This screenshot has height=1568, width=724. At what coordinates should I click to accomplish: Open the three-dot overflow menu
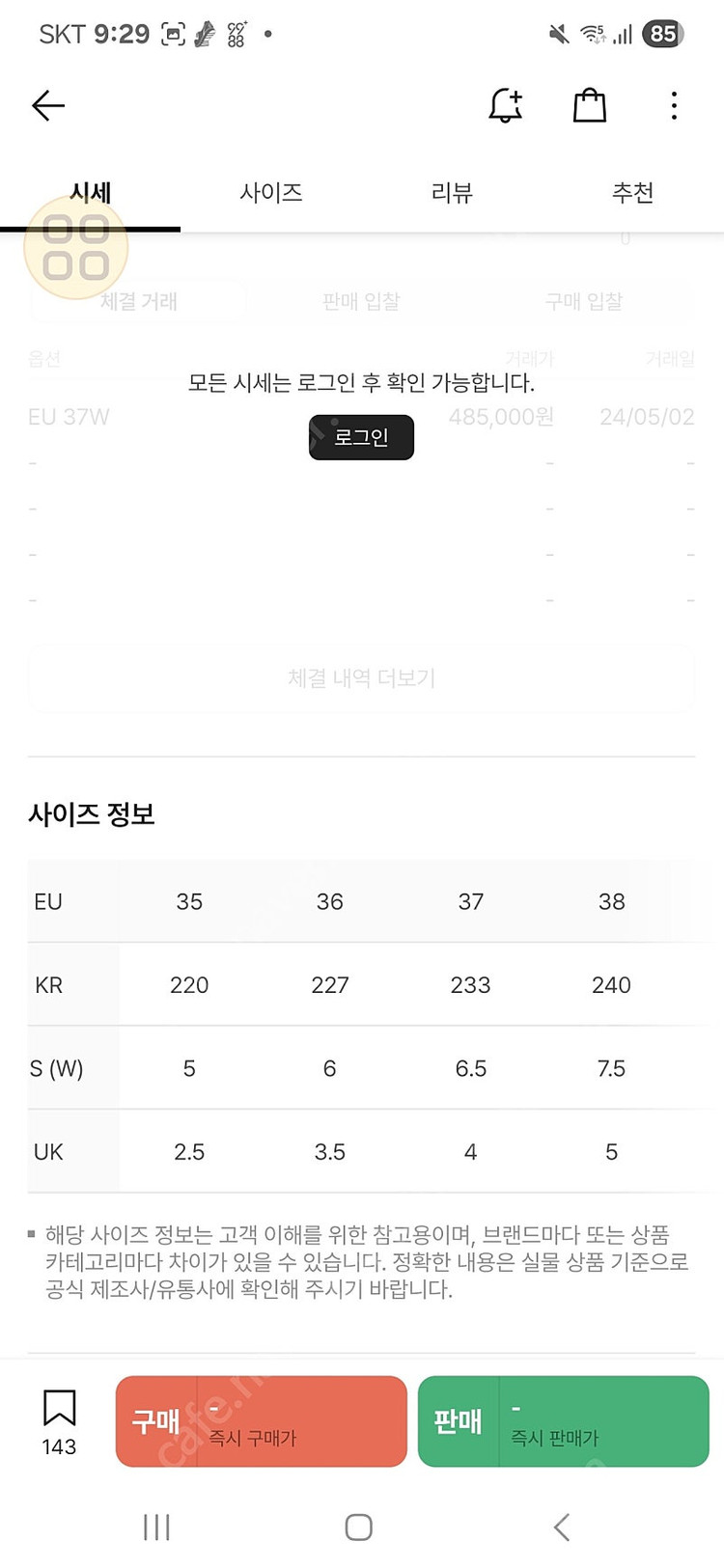coord(673,105)
